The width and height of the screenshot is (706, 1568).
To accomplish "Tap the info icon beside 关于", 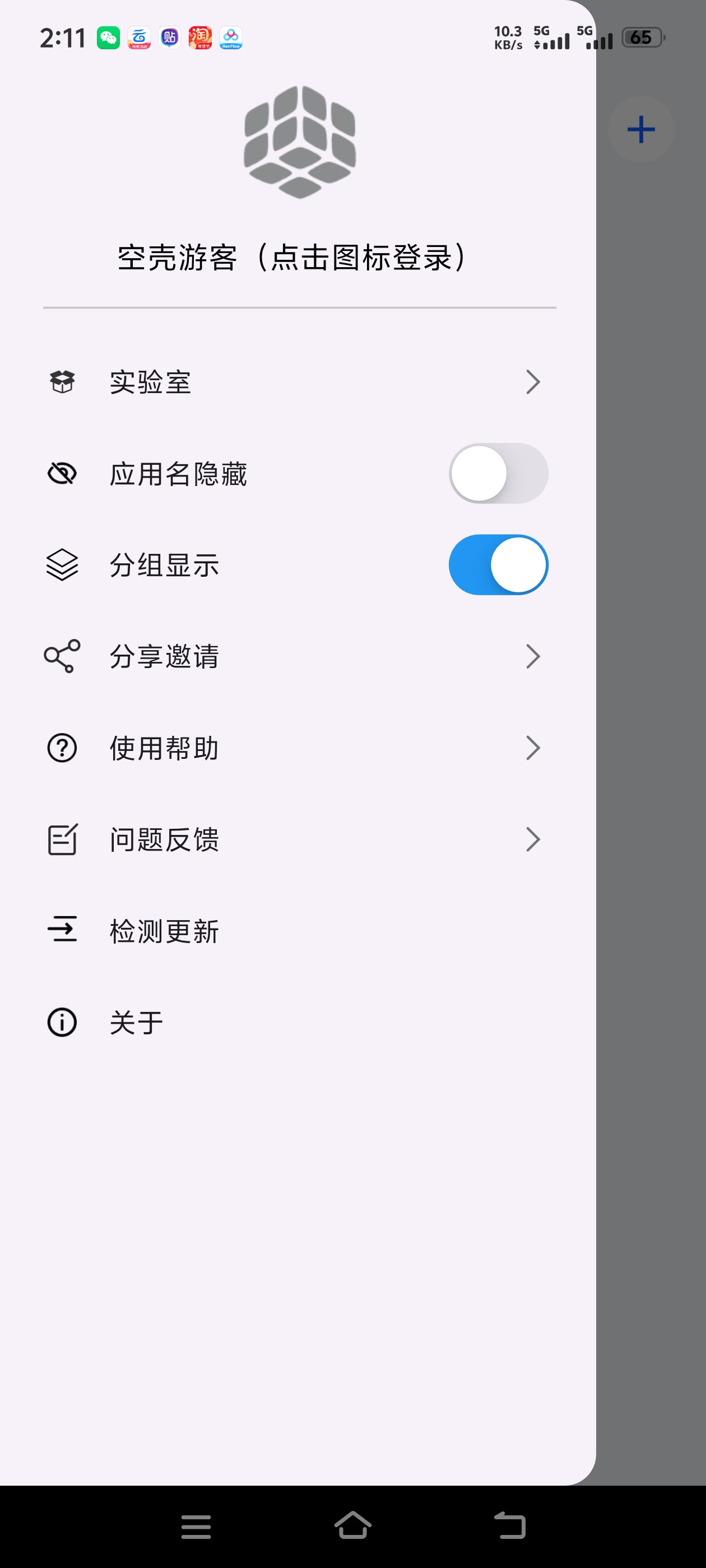I will point(62,1021).
